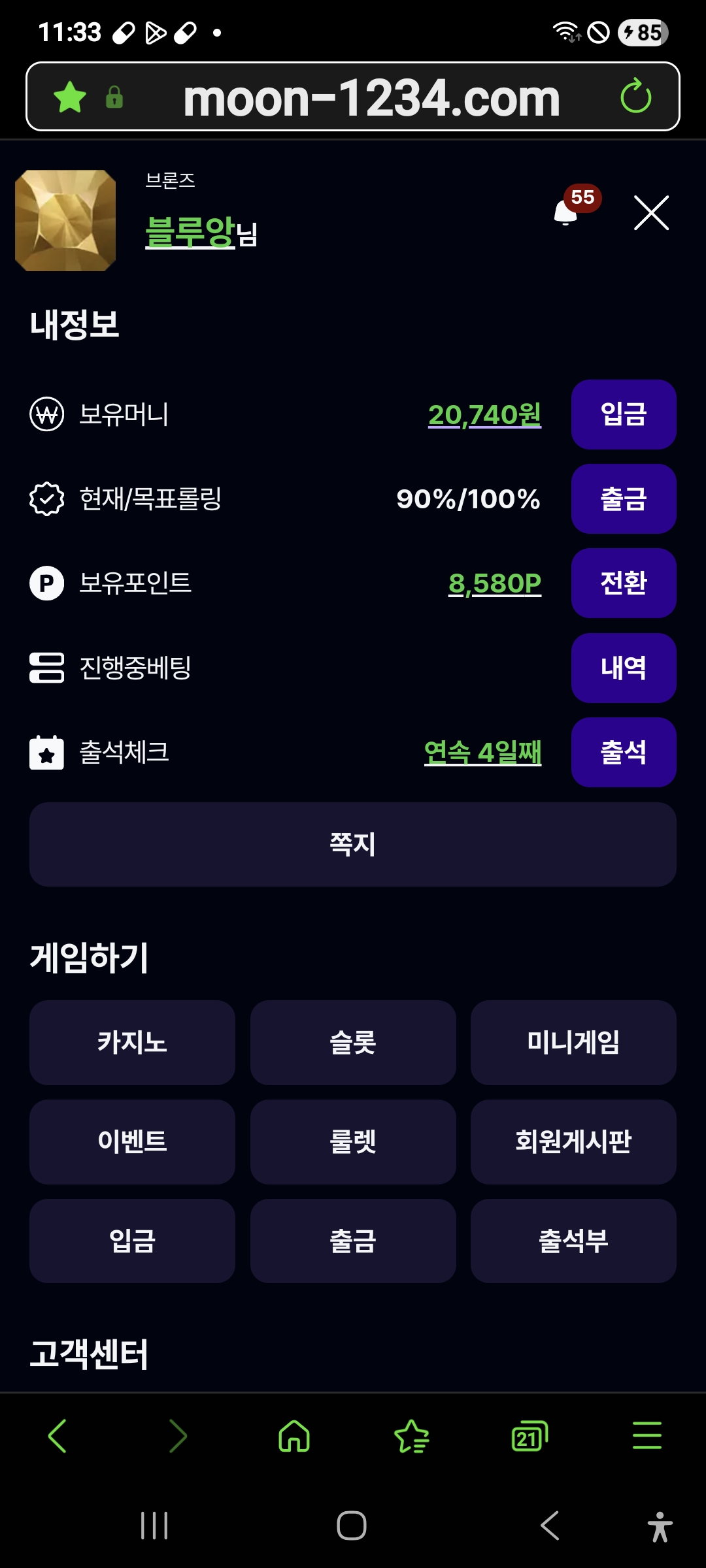Open the 블루앙 username link

(190, 231)
